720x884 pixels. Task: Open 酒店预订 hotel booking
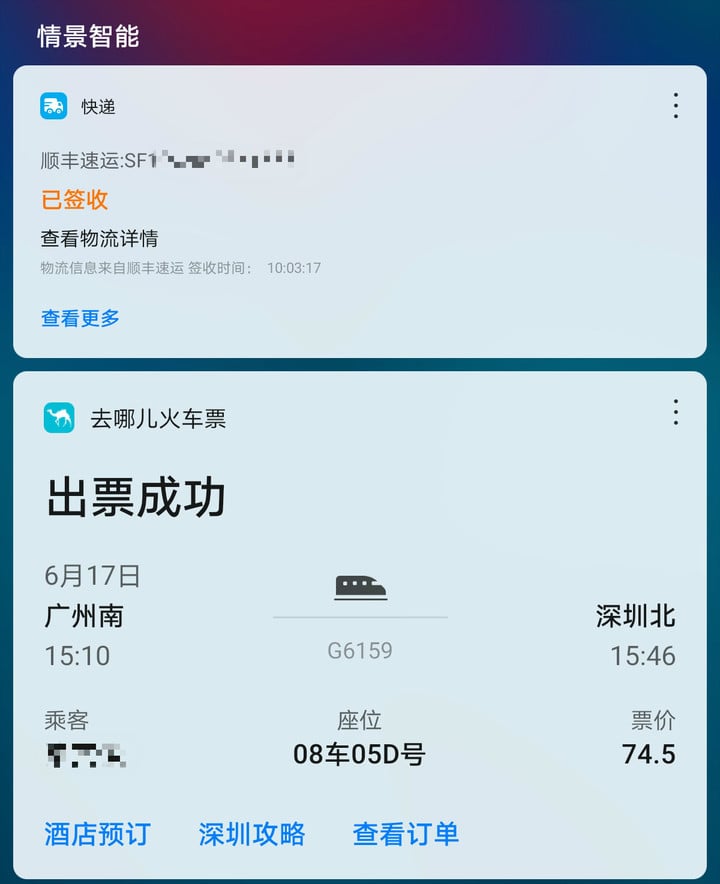(x=97, y=834)
